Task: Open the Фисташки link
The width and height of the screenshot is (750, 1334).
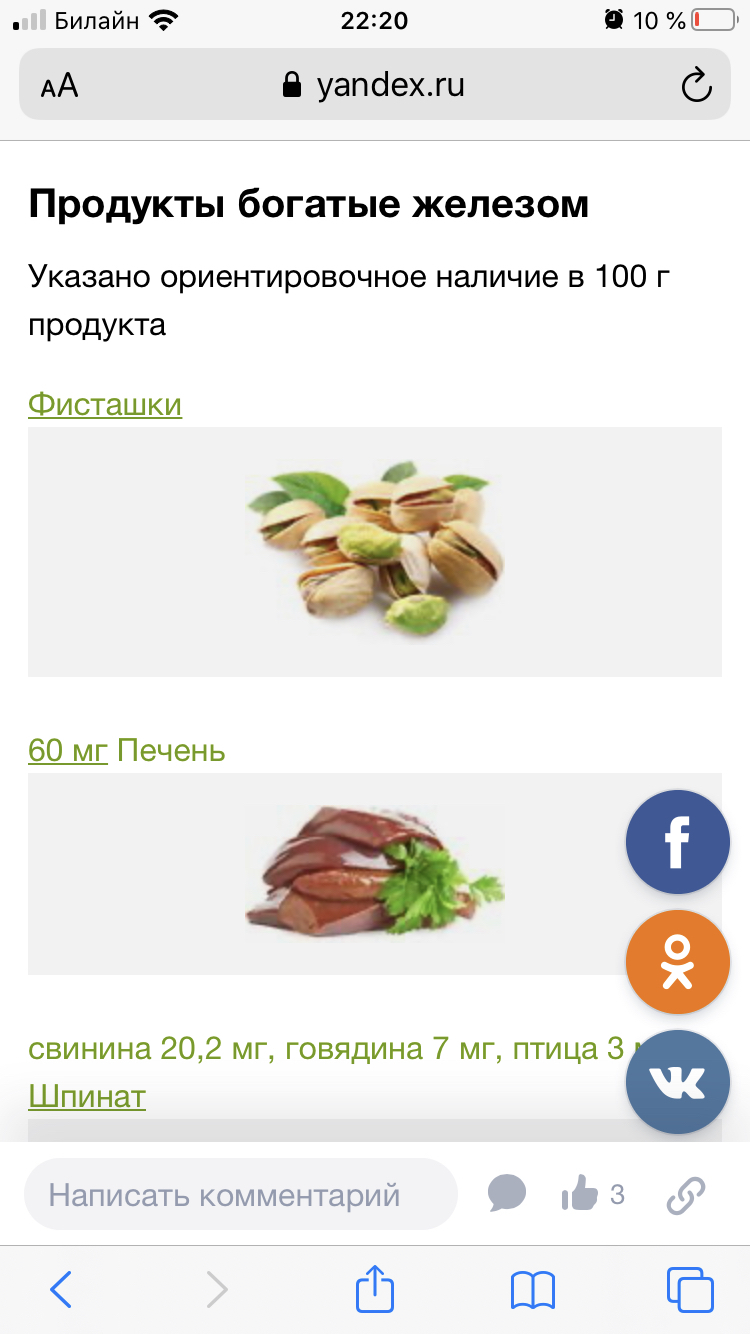Action: (105, 405)
